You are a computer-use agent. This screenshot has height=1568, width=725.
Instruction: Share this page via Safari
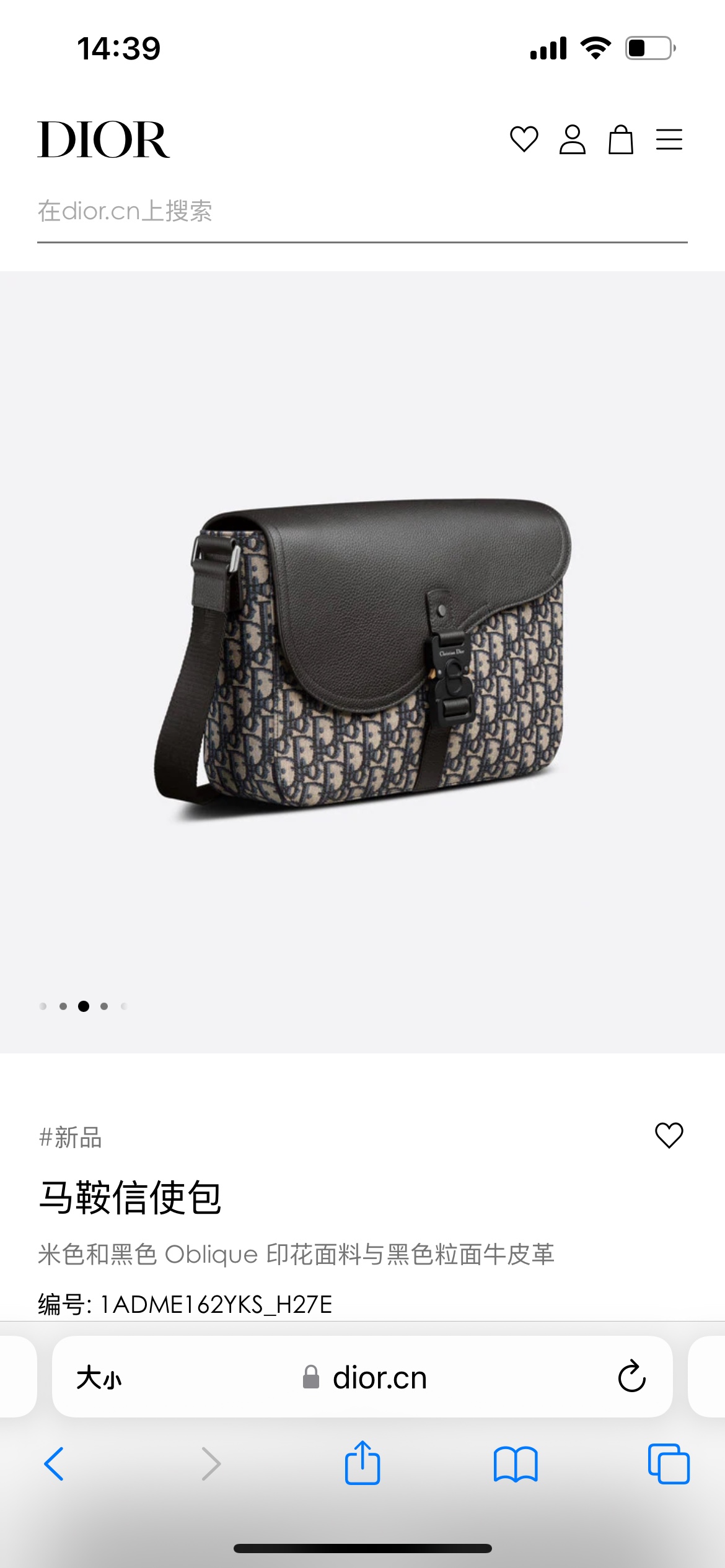tap(362, 1463)
